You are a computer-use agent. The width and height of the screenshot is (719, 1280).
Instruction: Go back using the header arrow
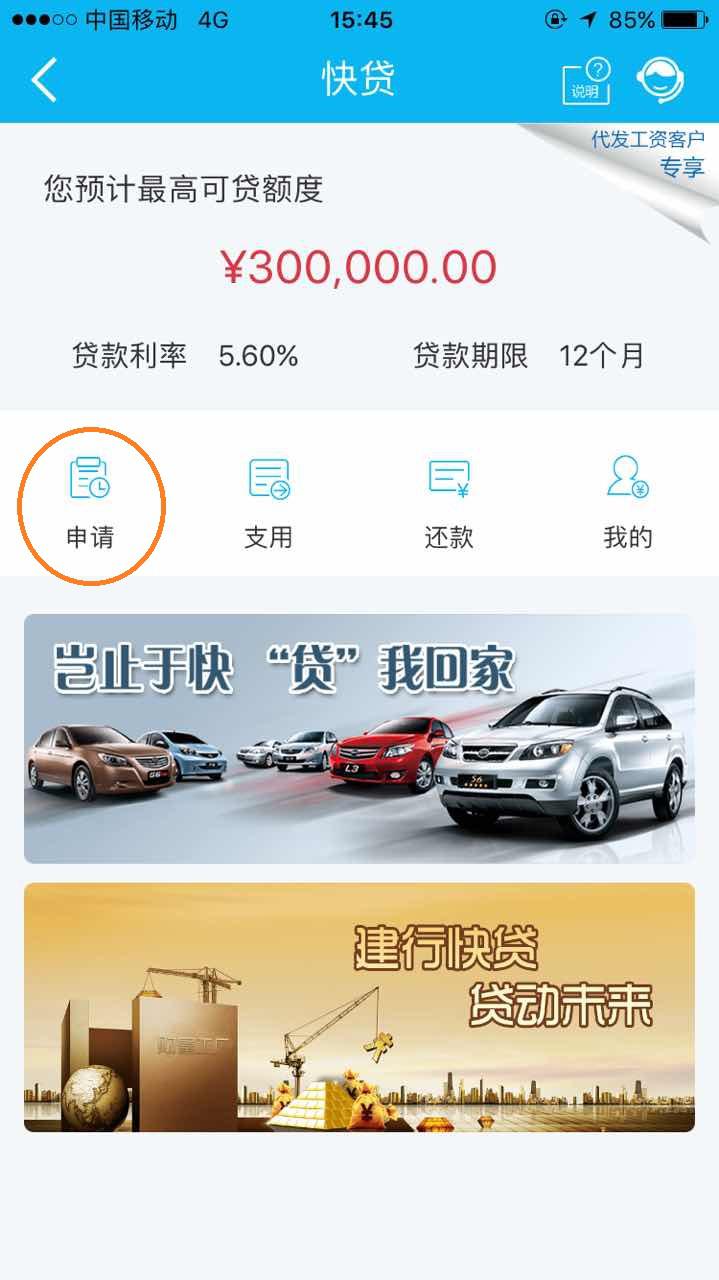(44, 80)
